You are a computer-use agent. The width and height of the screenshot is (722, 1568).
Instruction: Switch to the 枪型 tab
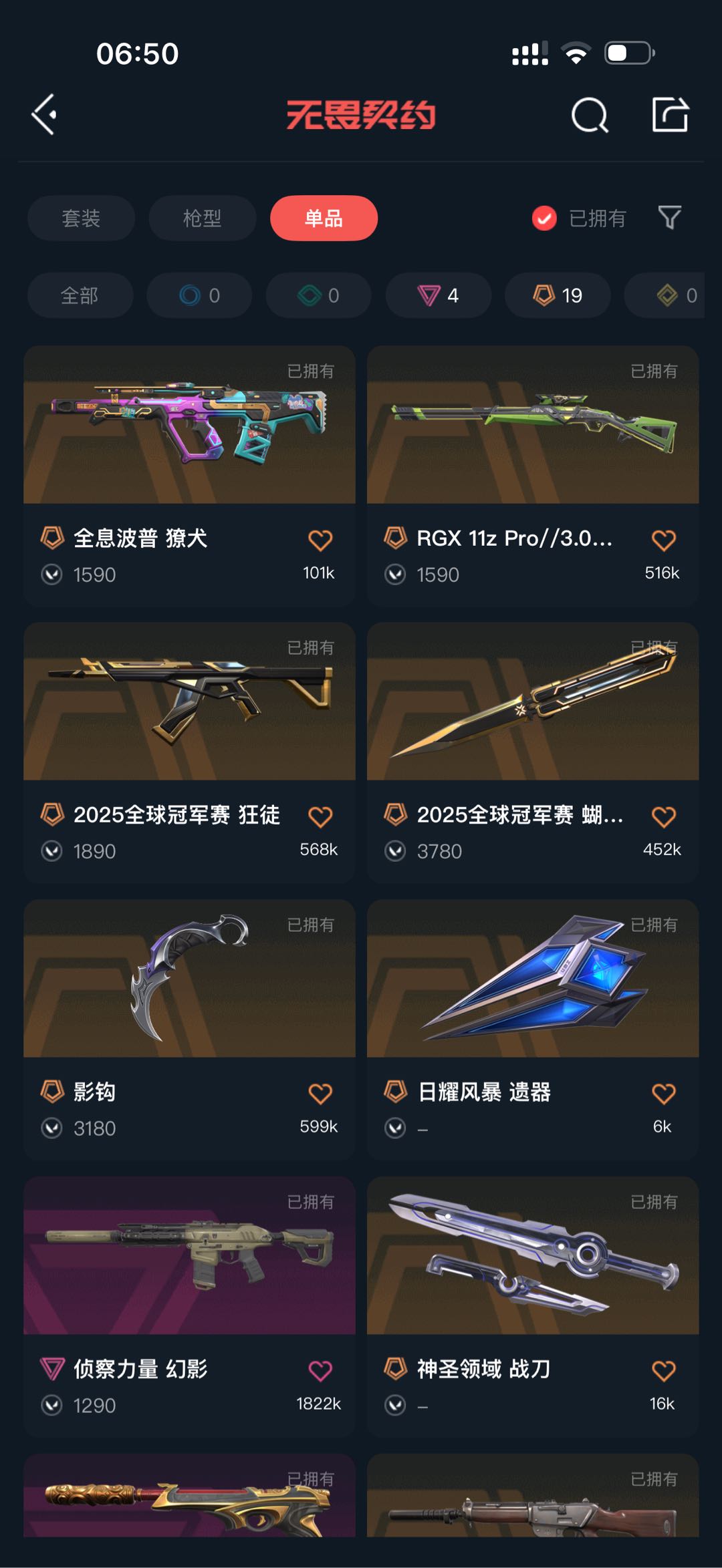pyautogui.click(x=202, y=218)
